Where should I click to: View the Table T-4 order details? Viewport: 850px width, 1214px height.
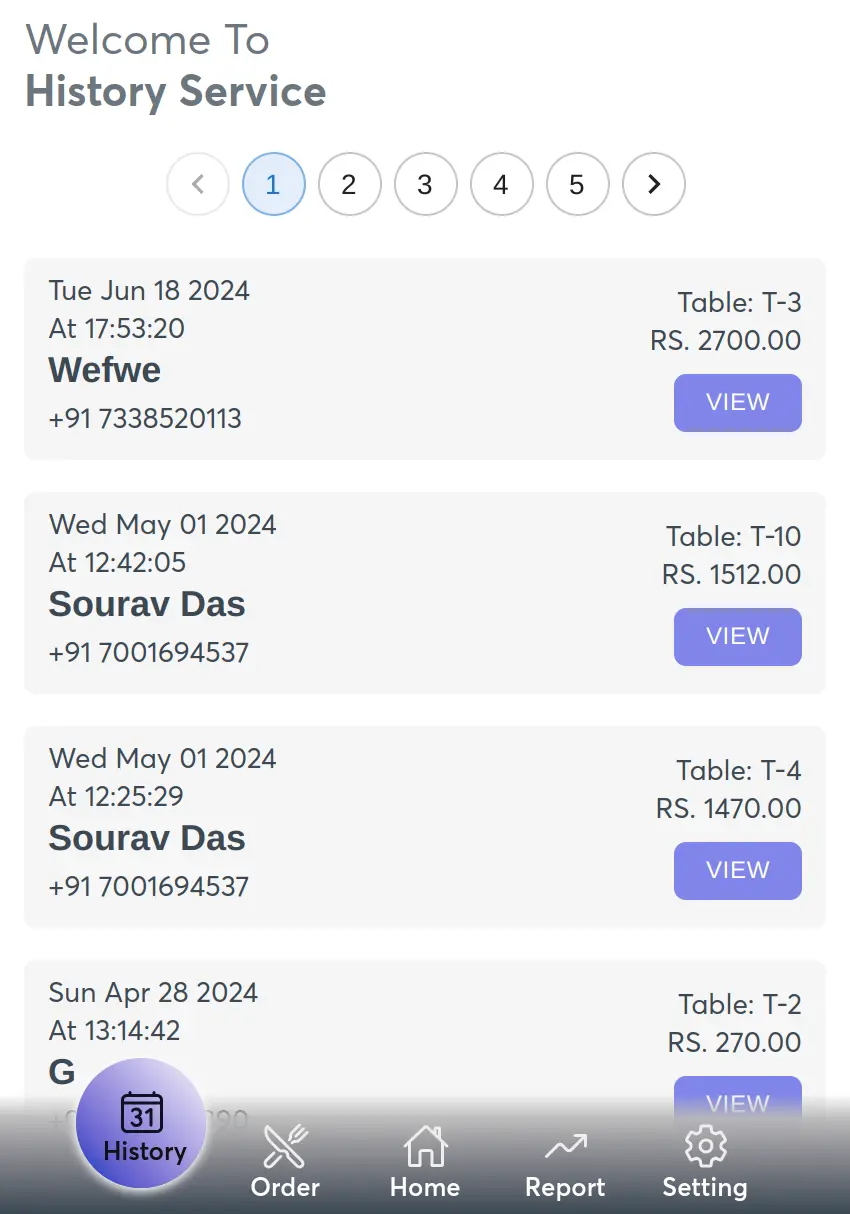[737, 870]
